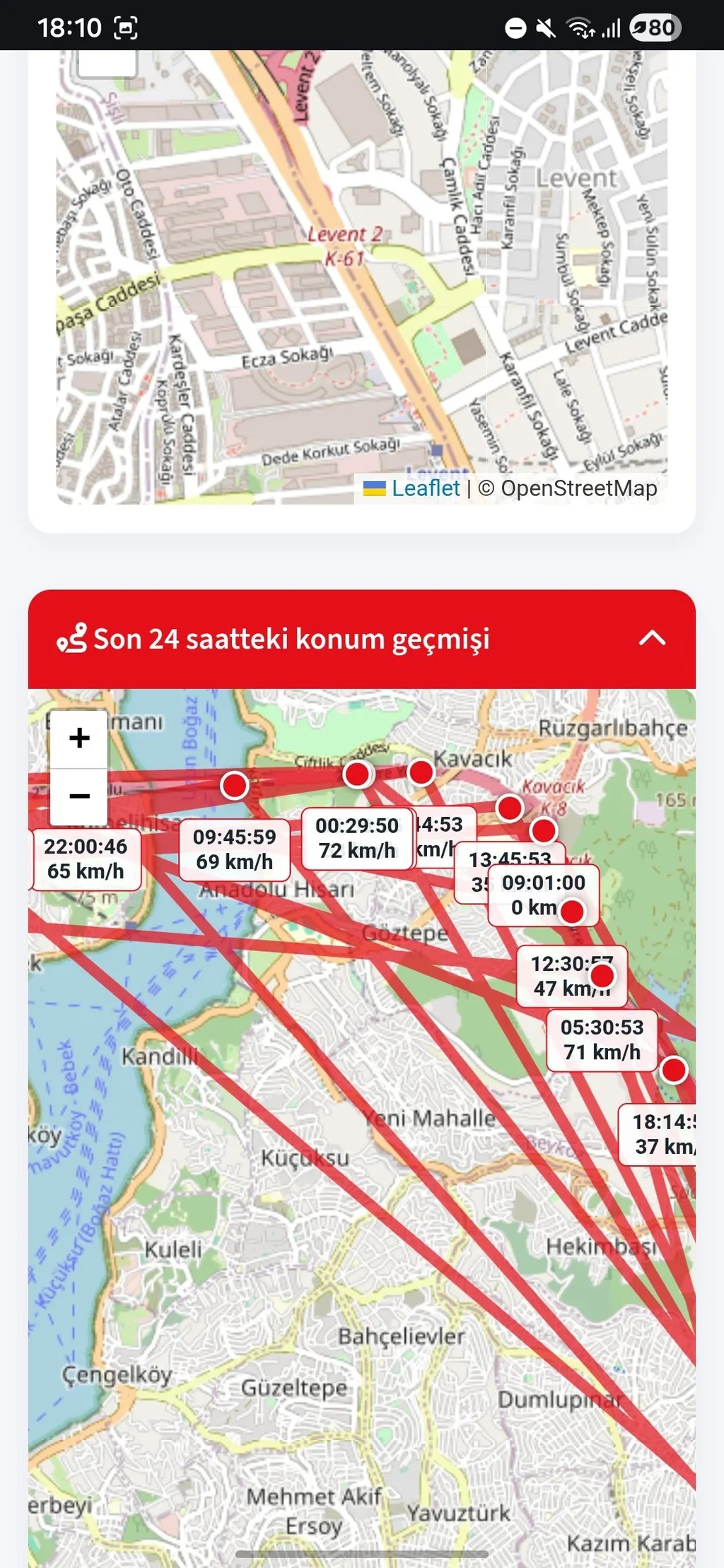Zoom in on the location history map
724x1568 pixels.
tap(79, 738)
